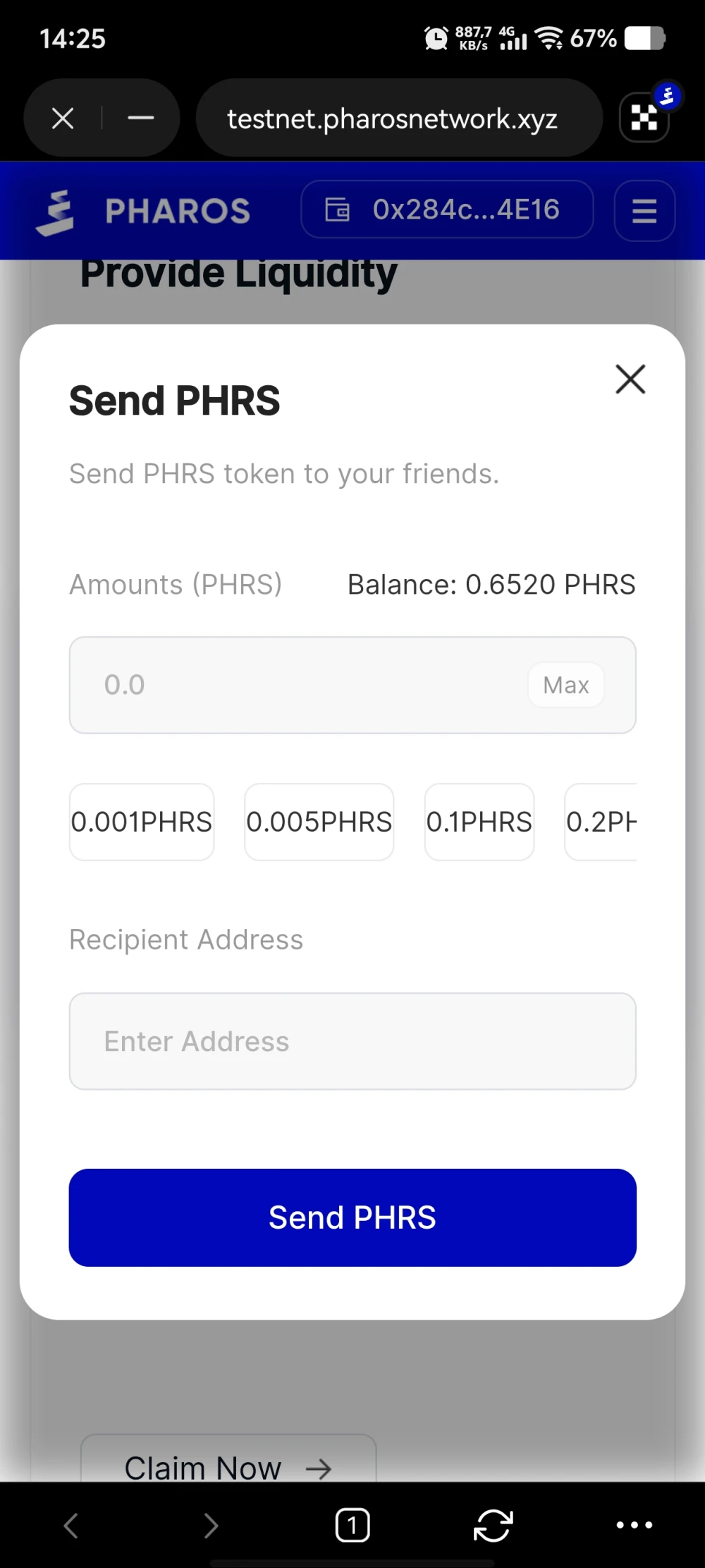This screenshot has width=705, height=1568.
Task: Tap the QR scanner icon in browser bar
Action: 642,117
